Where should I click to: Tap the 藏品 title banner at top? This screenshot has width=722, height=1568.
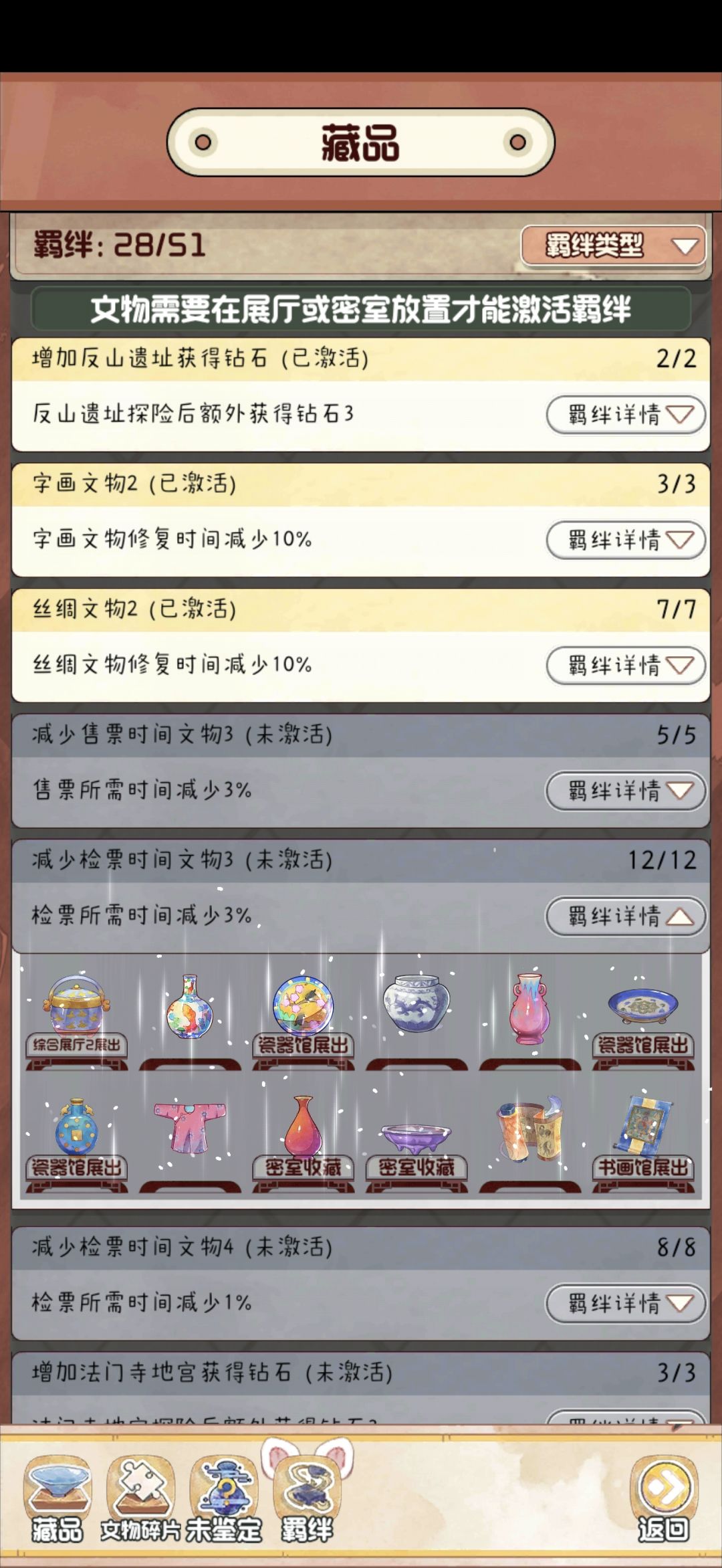click(361, 142)
